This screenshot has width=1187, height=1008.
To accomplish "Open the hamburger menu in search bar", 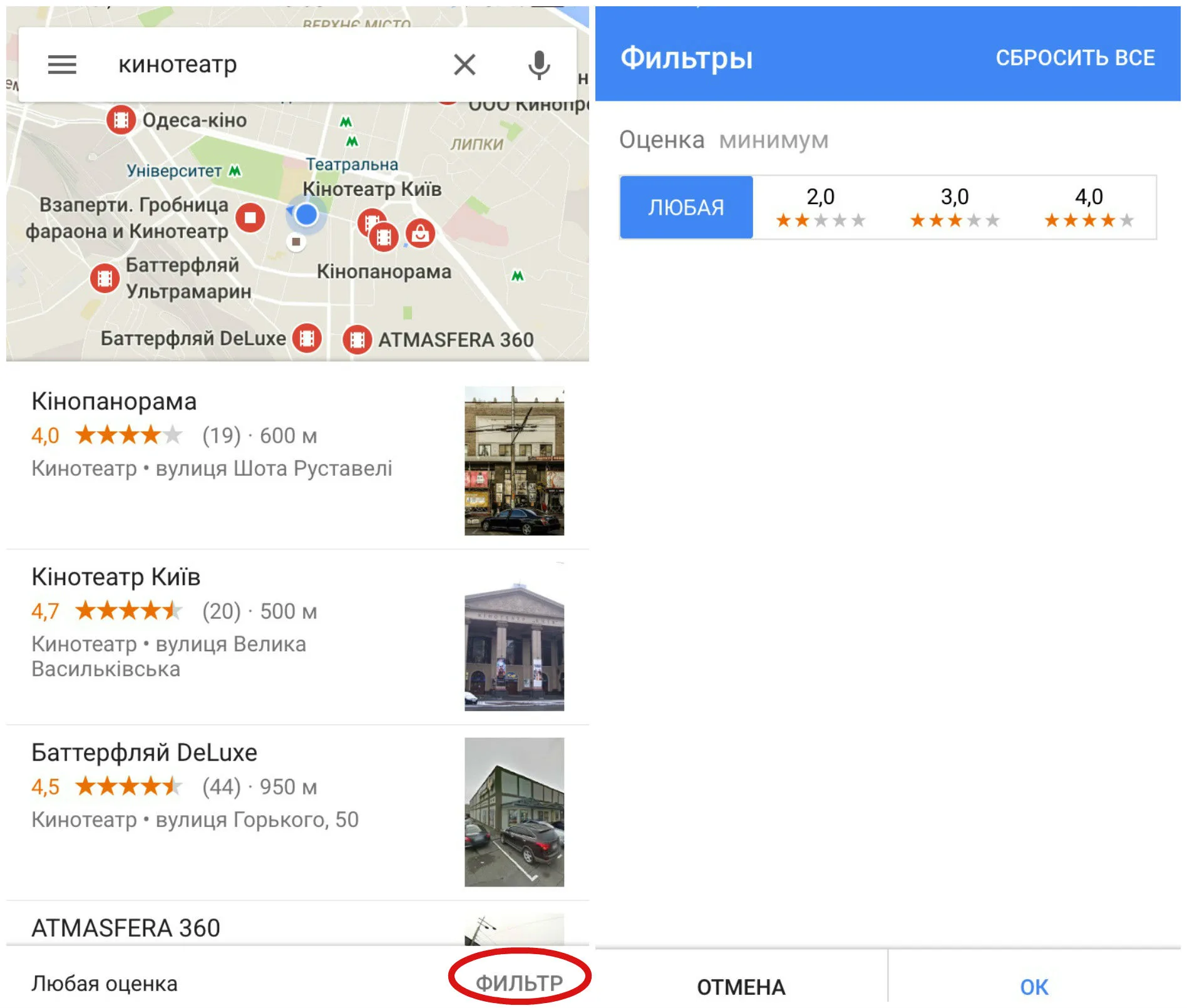I will [62, 64].
